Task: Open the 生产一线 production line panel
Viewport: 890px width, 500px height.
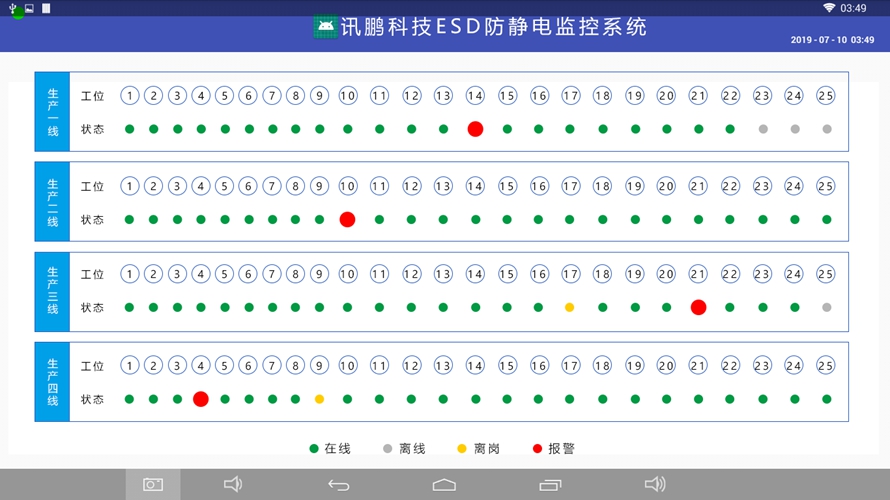Action: pyautogui.click(x=53, y=111)
